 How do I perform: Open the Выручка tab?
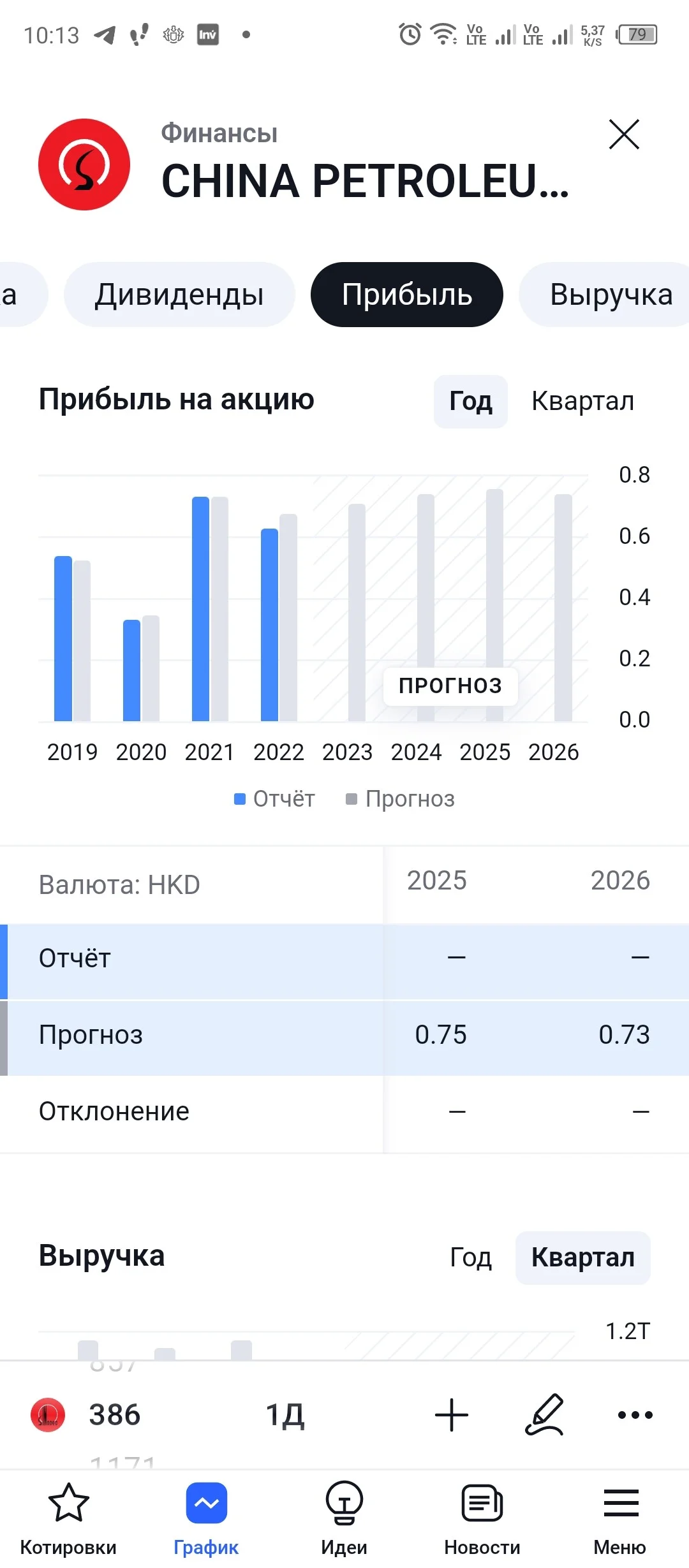(606, 295)
